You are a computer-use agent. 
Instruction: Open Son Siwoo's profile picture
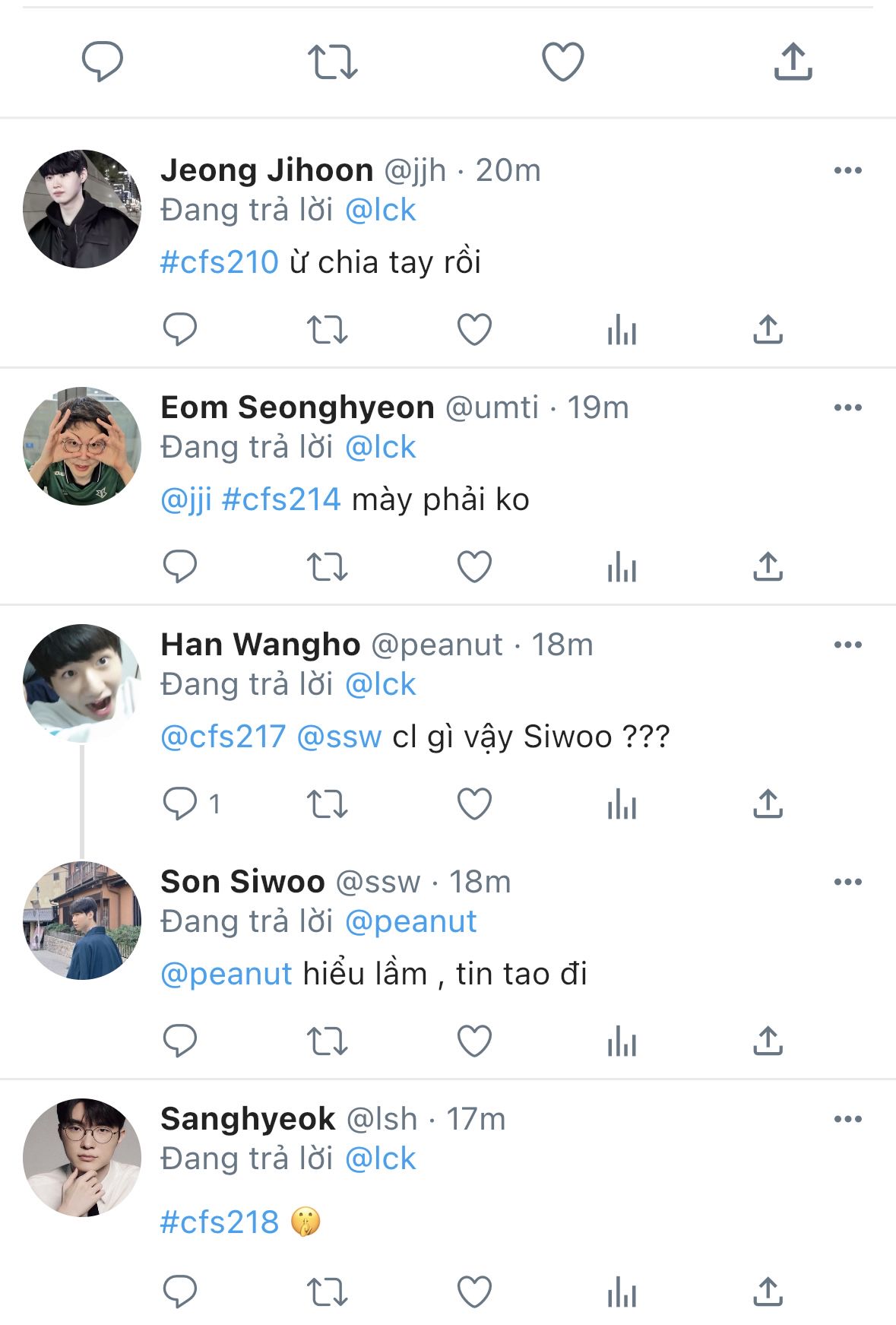[82, 921]
